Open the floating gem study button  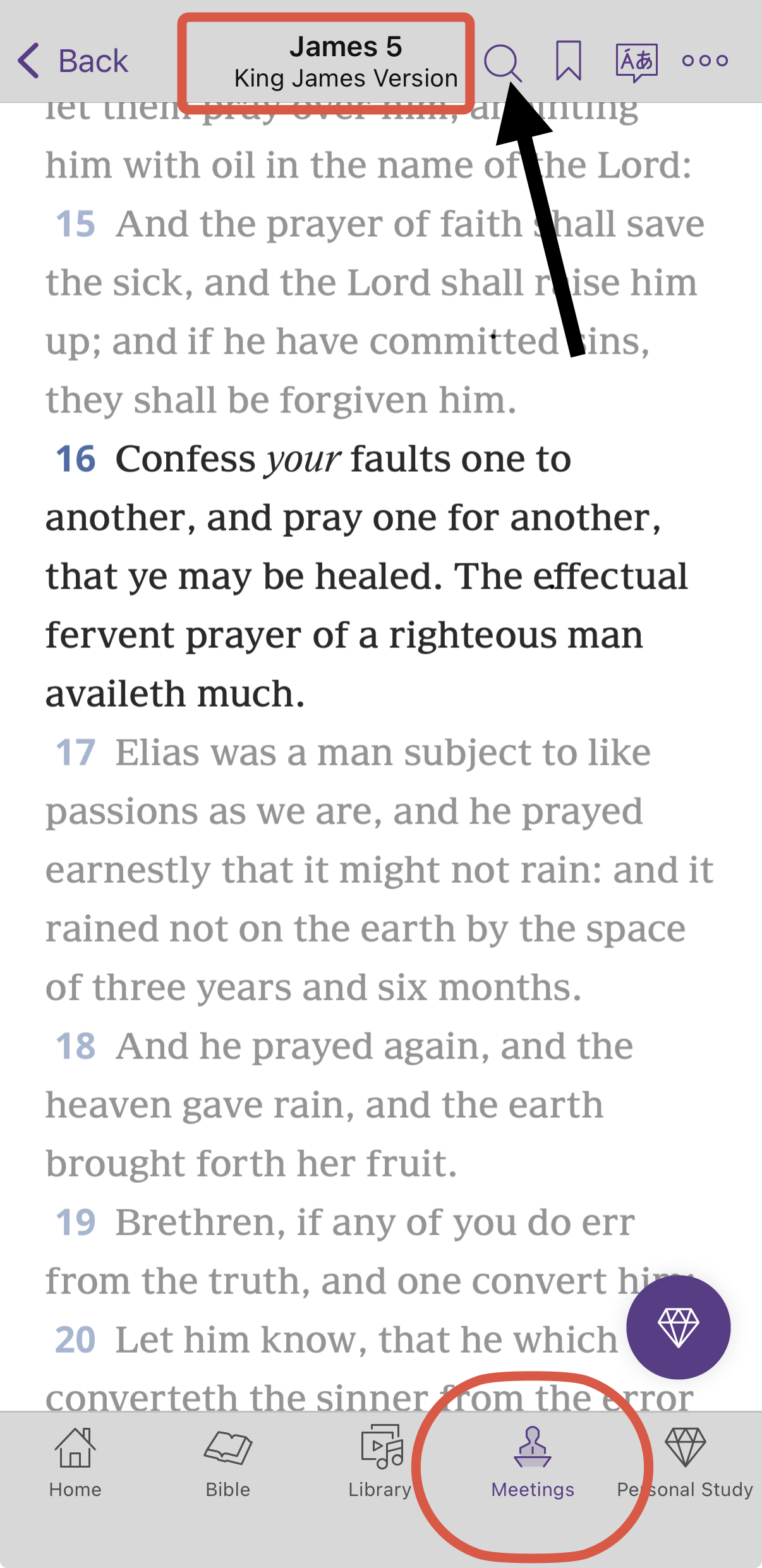click(678, 1327)
